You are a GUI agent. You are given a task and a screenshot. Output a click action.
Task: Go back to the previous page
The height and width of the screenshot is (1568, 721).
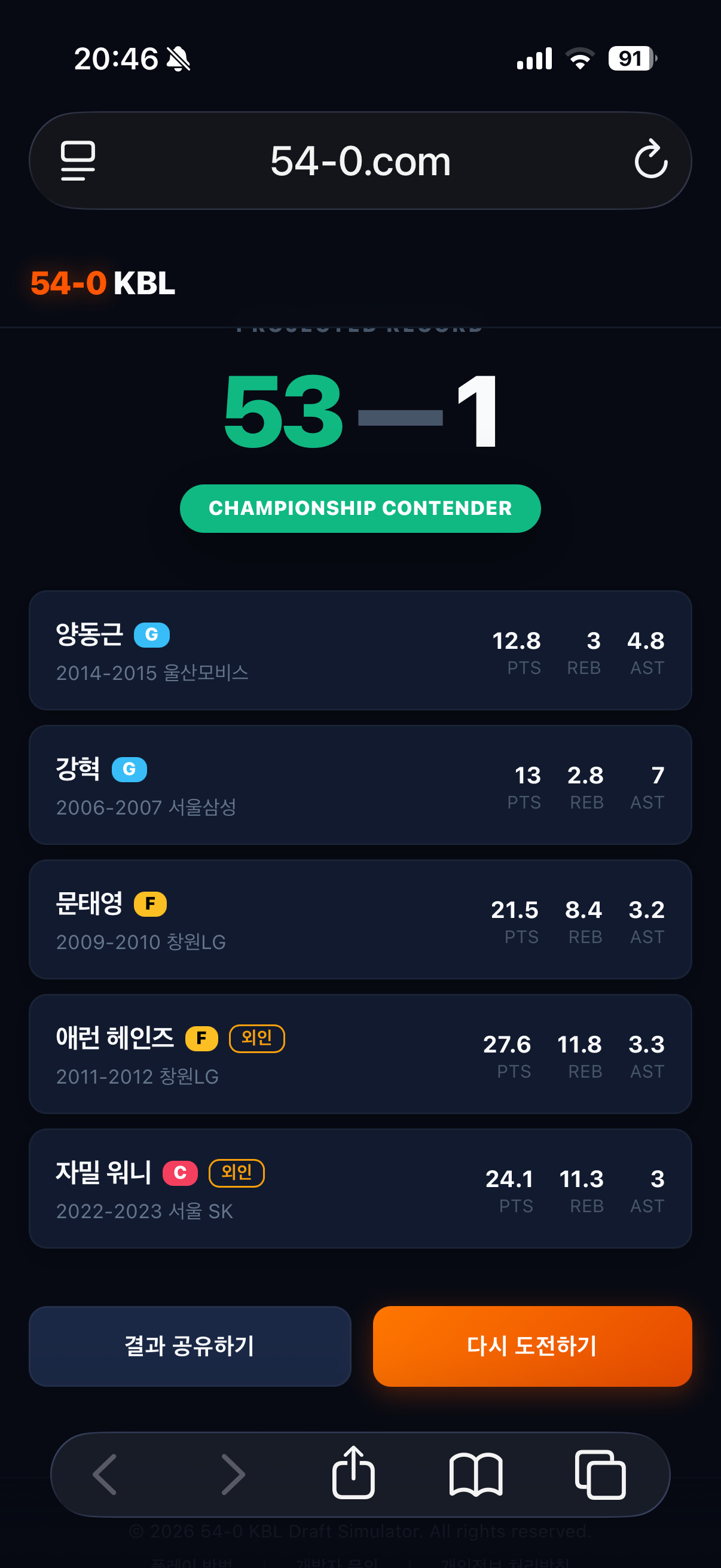(105, 1474)
